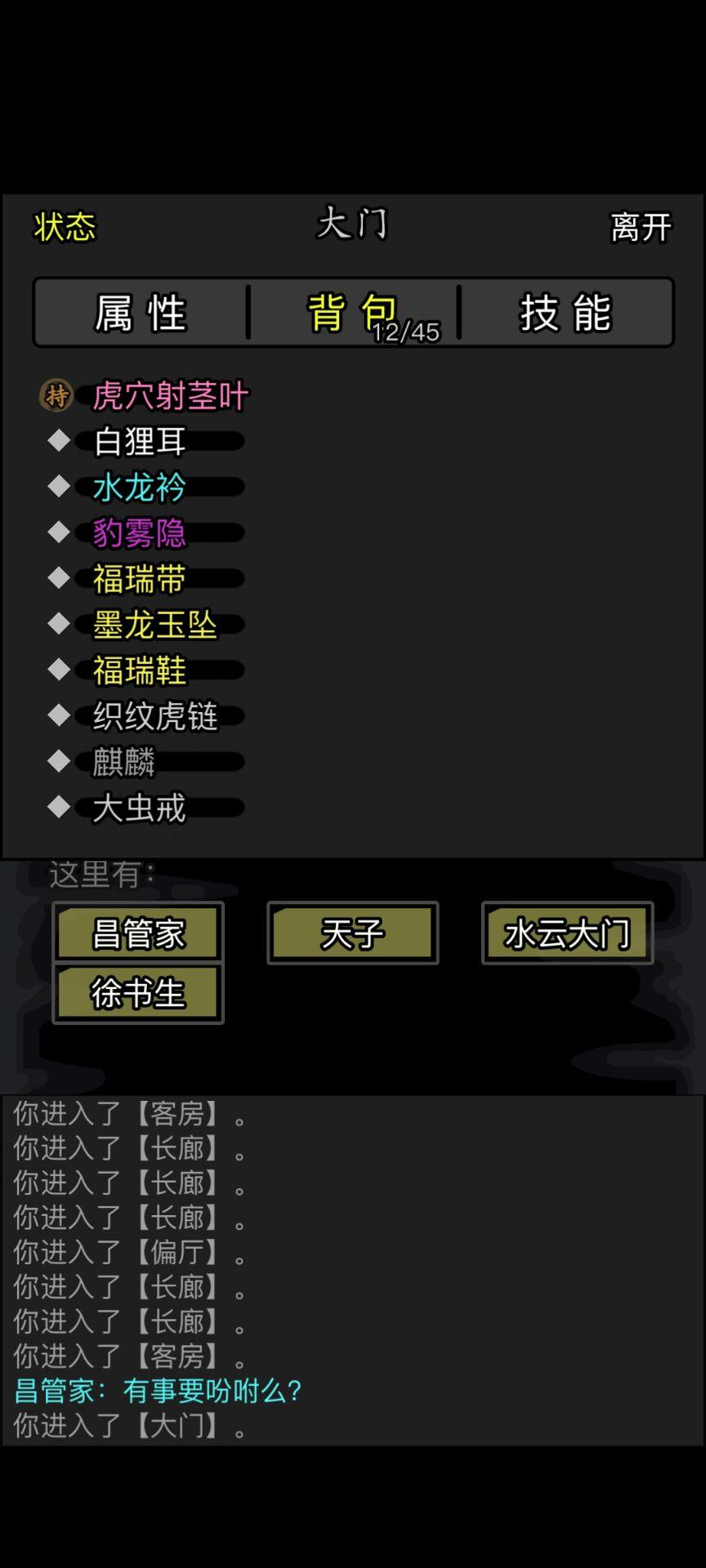Click the 持 equipped badge beside 虎穴射茎叶
This screenshot has width=706, height=1568.
pyautogui.click(x=56, y=395)
